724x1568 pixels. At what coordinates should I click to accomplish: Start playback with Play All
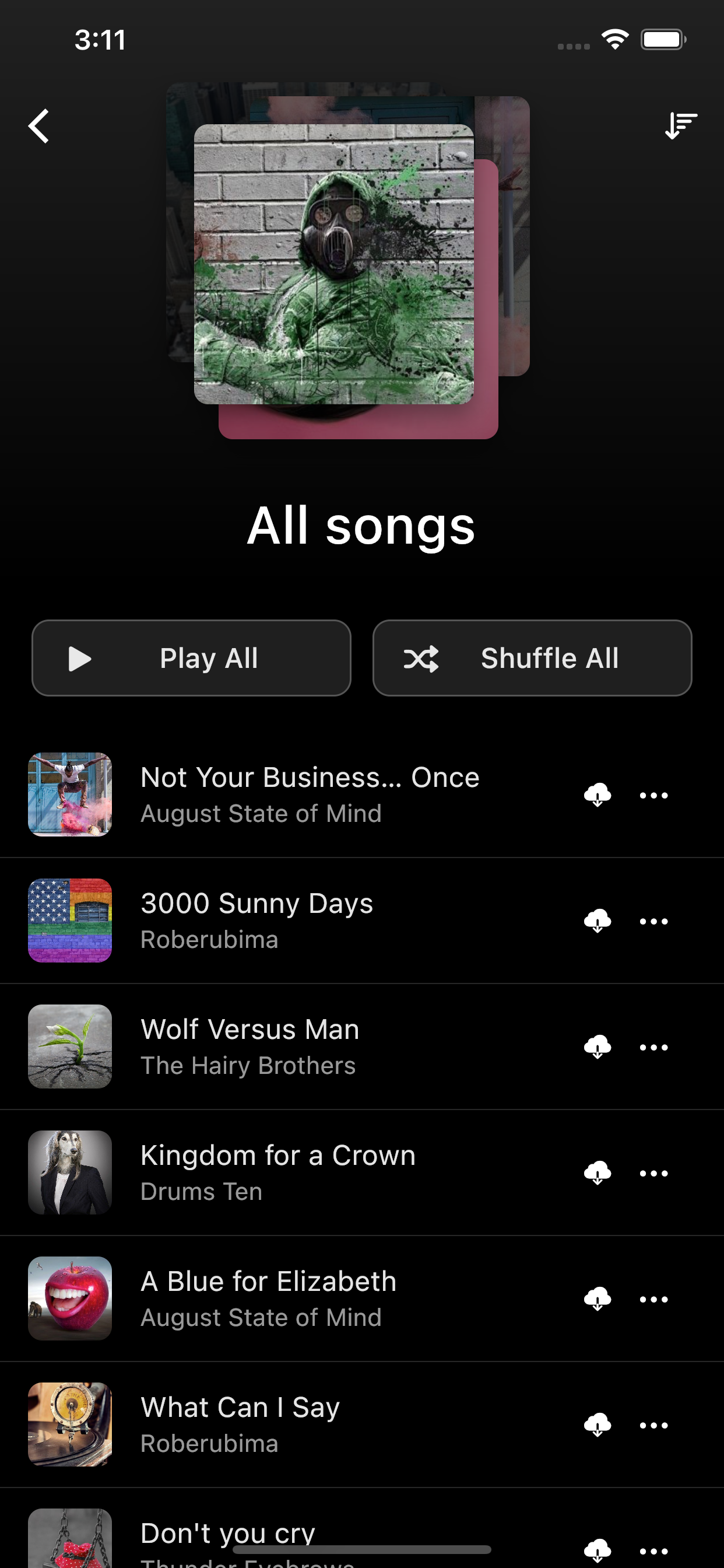coord(191,658)
